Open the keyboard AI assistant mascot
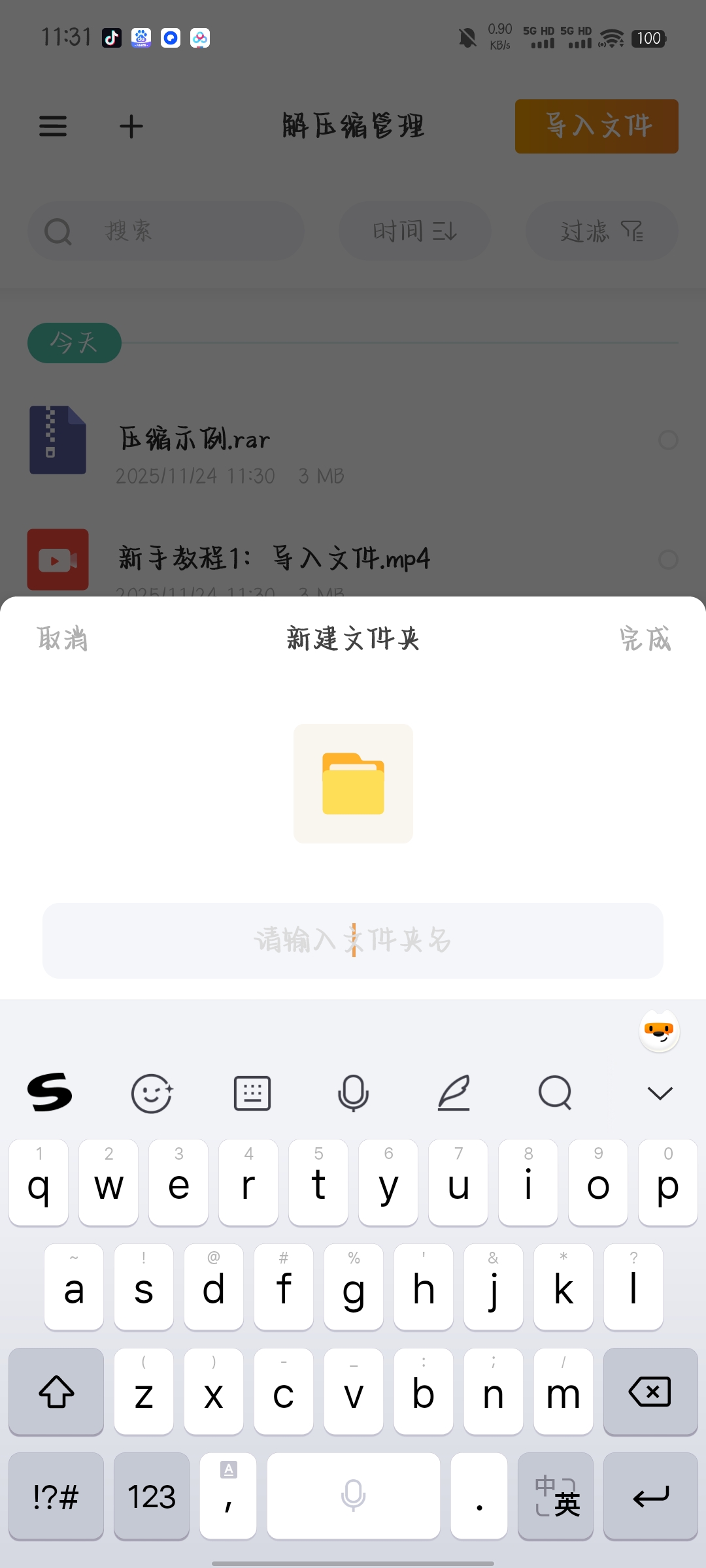 pyautogui.click(x=659, y=1031)
